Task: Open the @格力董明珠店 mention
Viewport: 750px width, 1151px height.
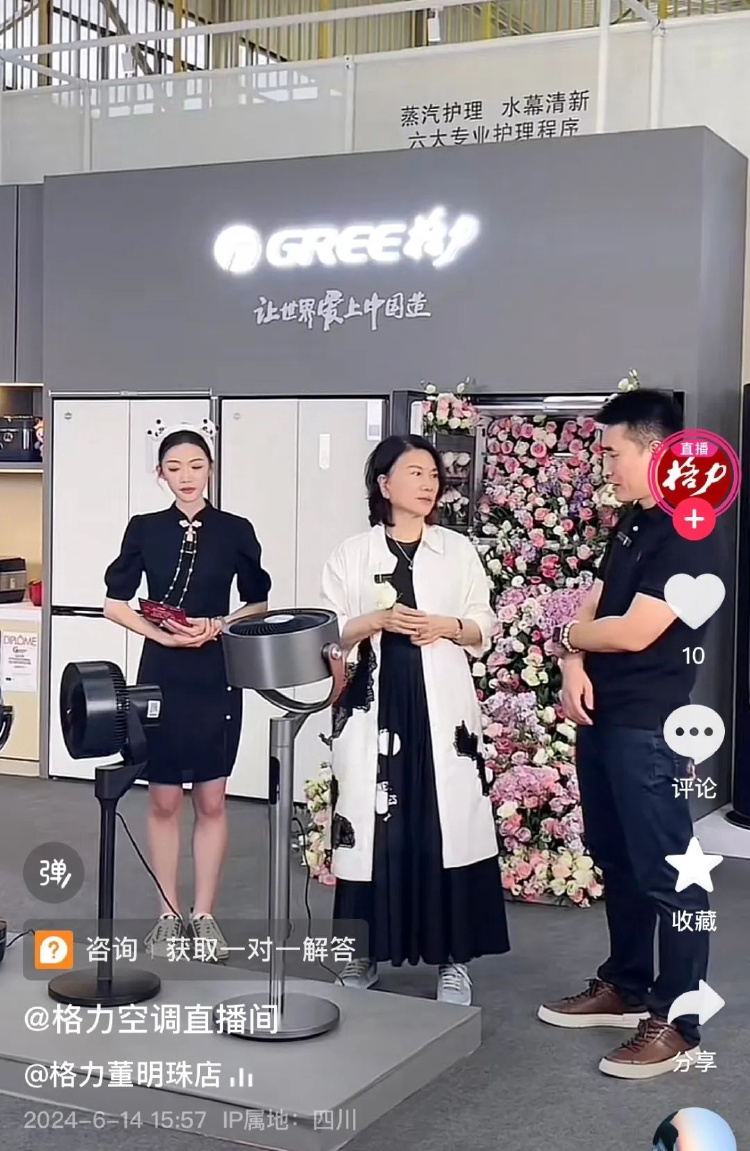Action: click(123, 1074)
